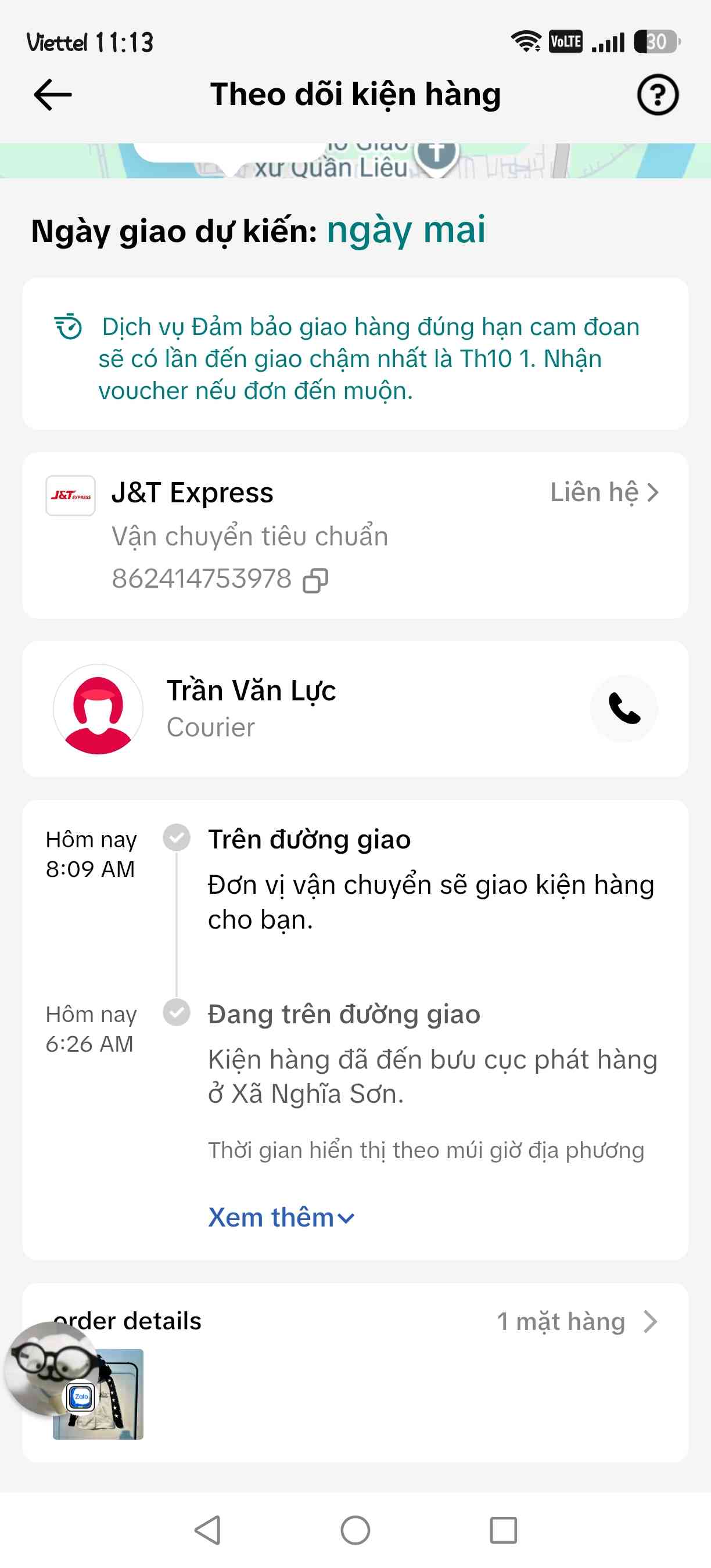The image size is (711, 1568).
Task: Open recent apps from navigation bar
Action: pyautogui.click(x=504, y=1530)
